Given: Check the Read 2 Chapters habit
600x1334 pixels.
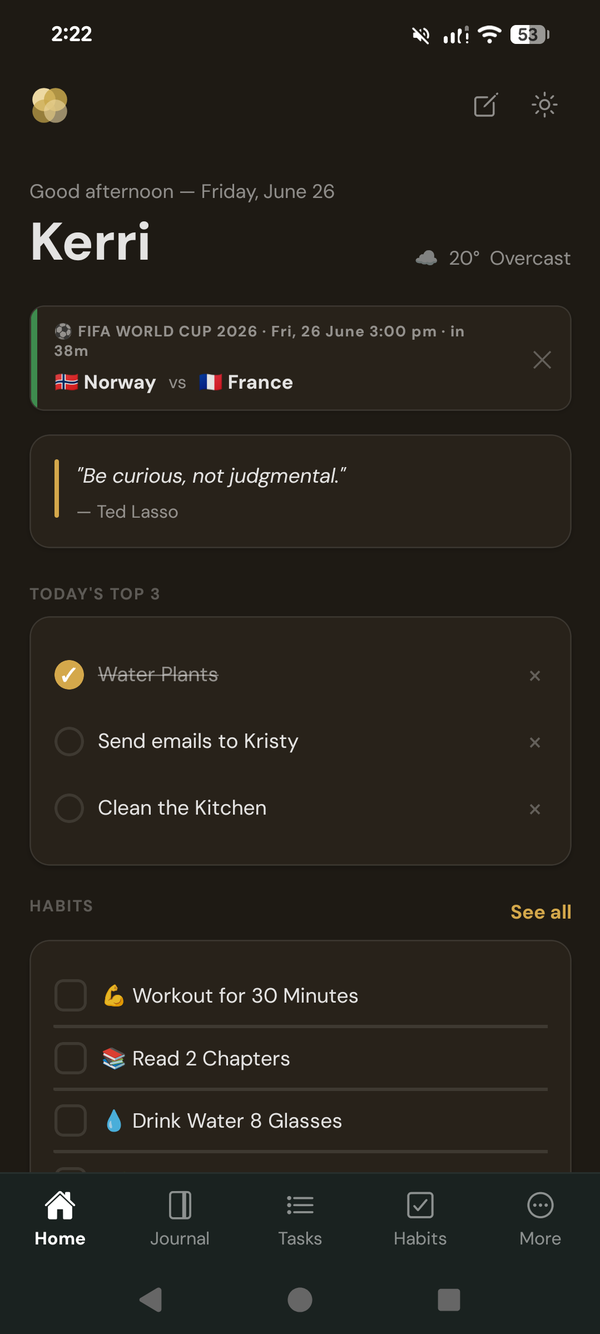Looking at the screenshot, I should tap(70, 1058).
